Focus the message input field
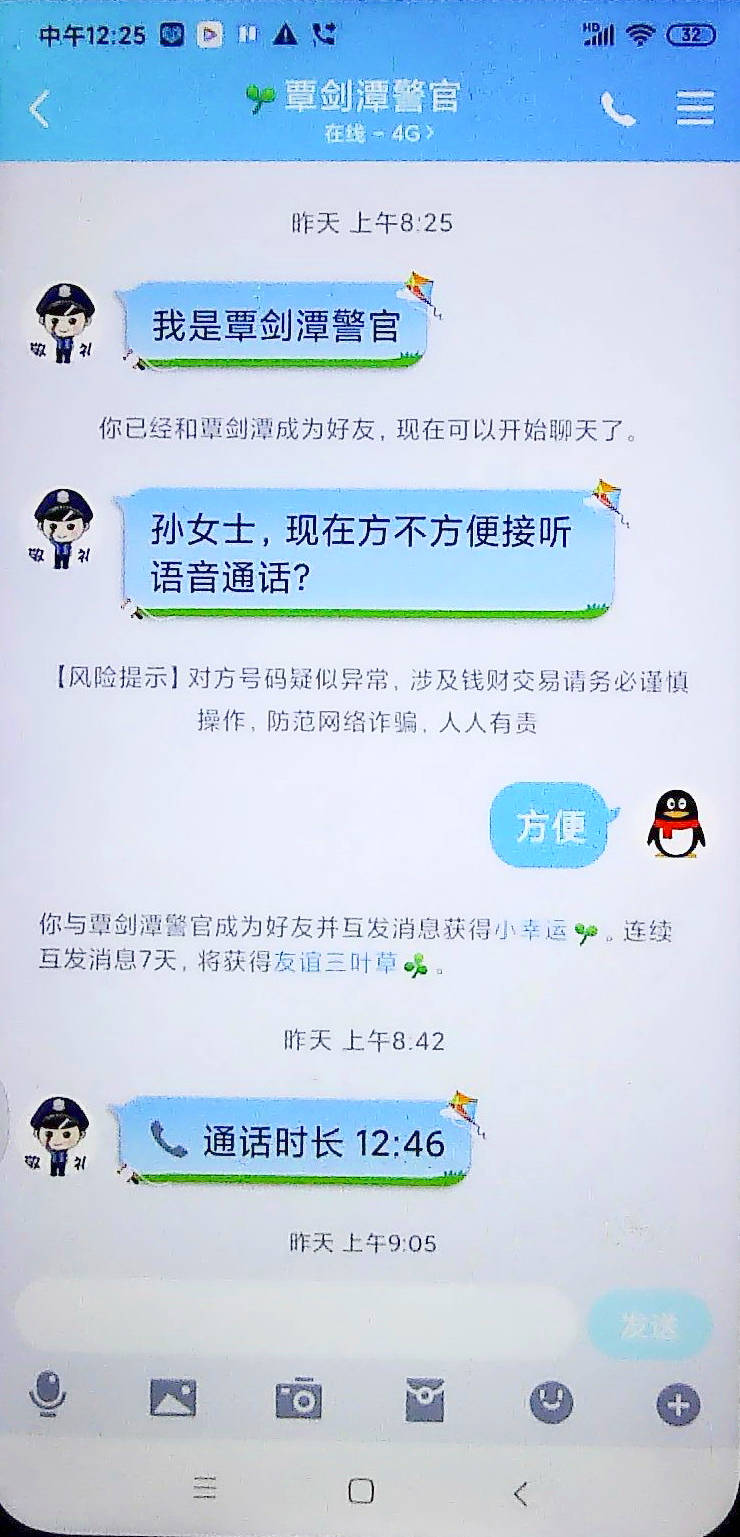Viewport: 740px width, 1537px height. pyautogui.click(x=297, y=1326)
